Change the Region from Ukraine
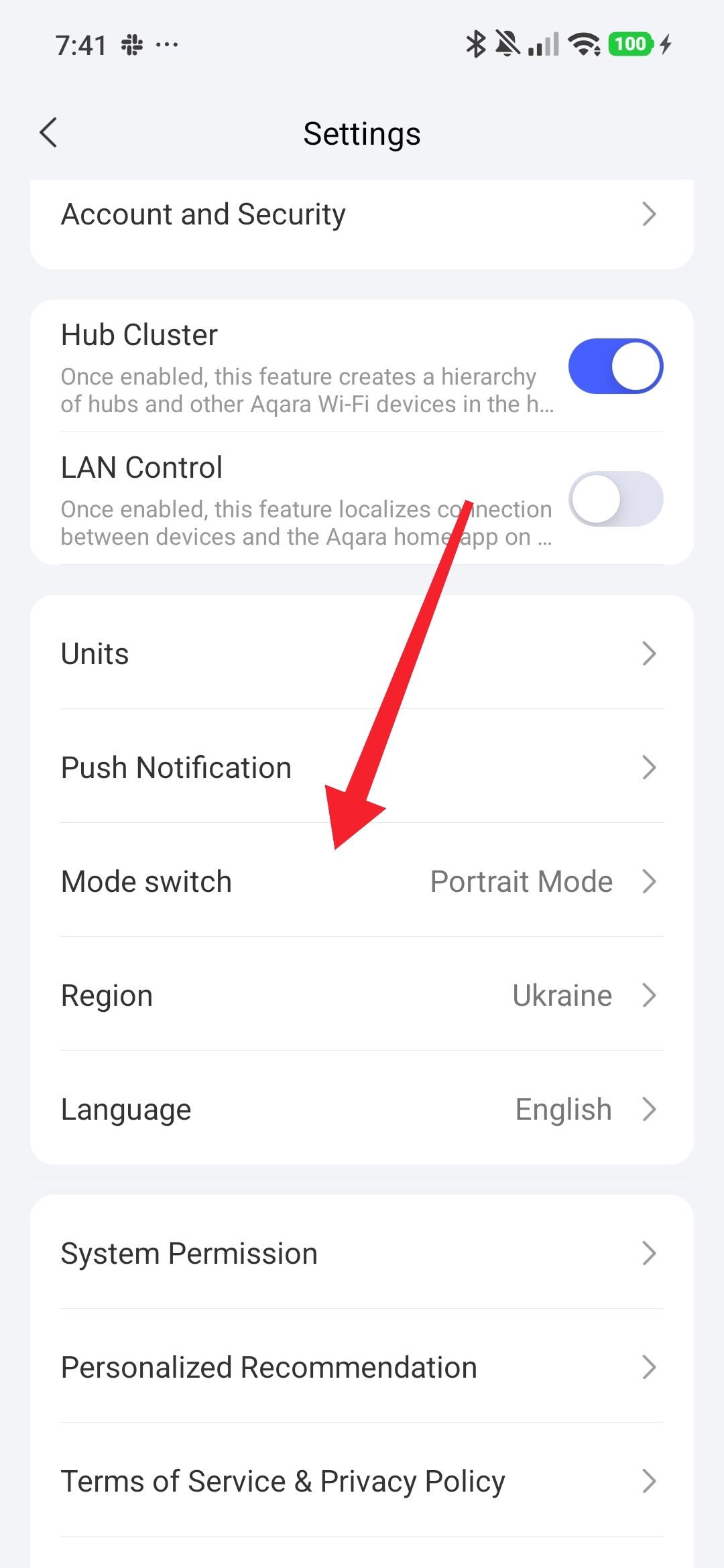 (x=362, y=996)
